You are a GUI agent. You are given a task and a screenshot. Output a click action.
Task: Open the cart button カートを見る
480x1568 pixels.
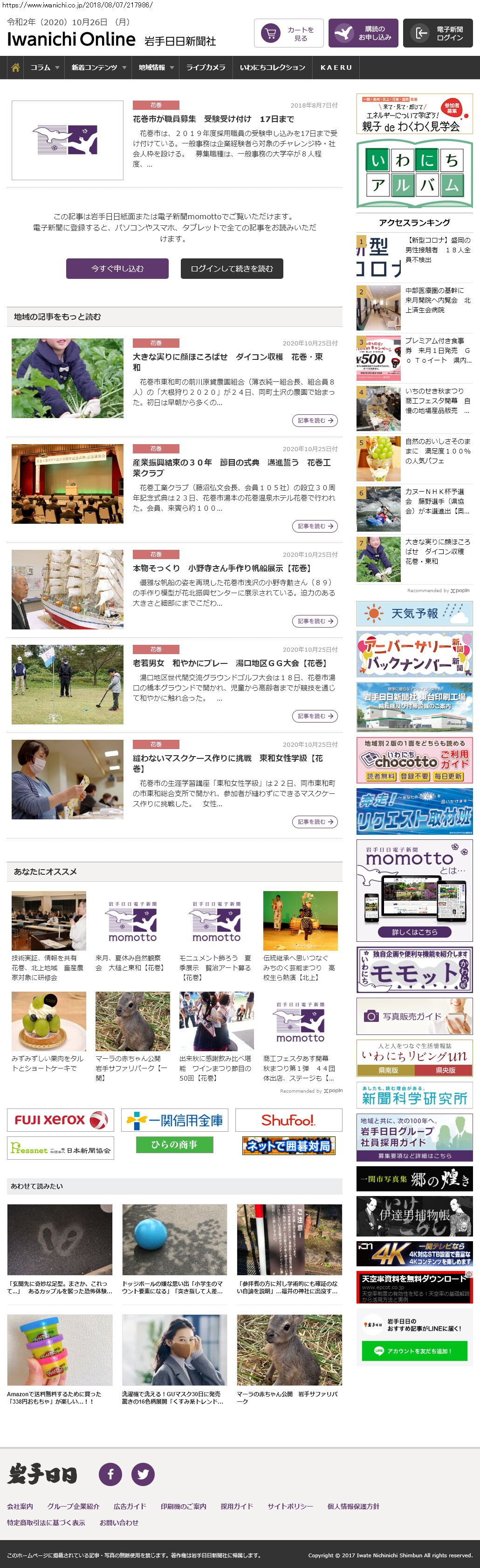(x=288, y=34)
